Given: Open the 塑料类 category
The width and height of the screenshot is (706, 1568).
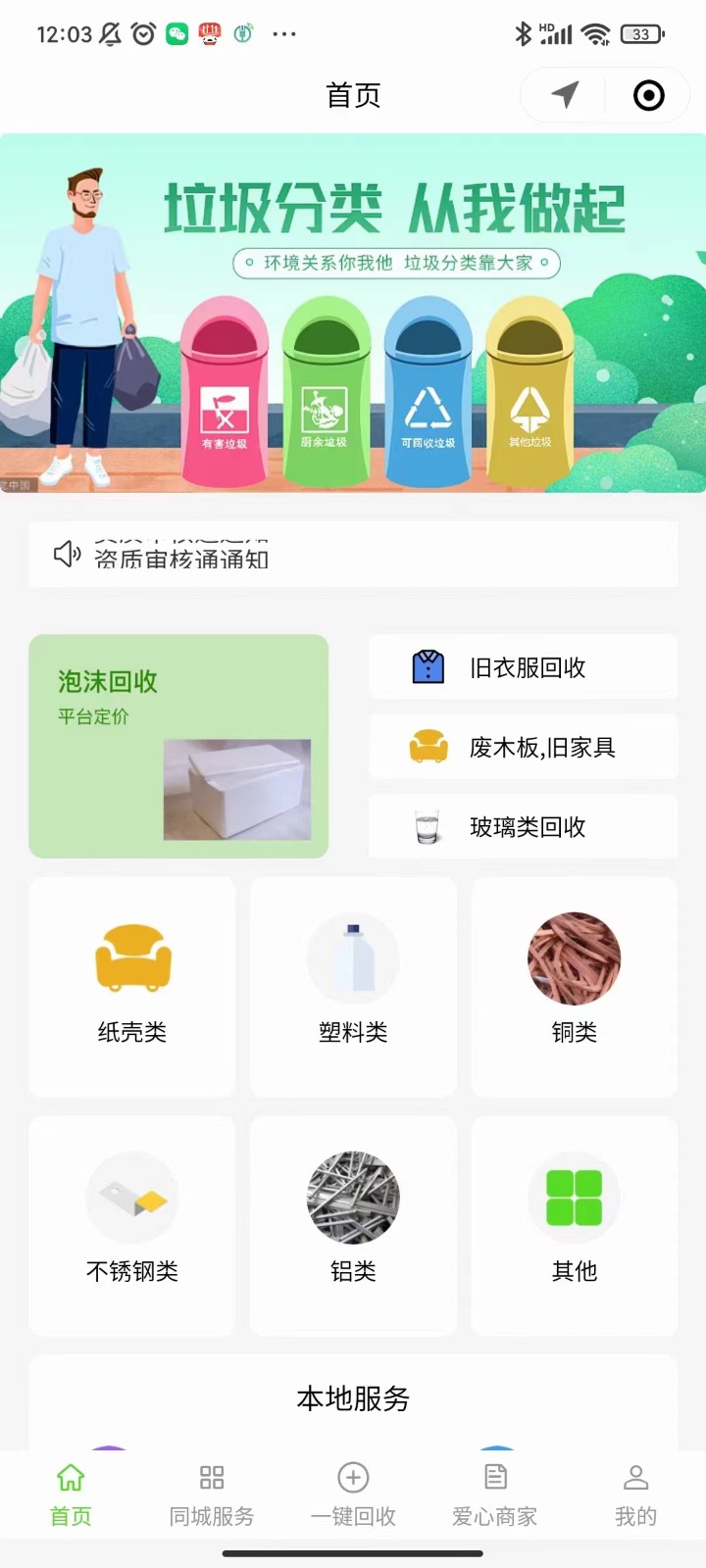Looking at the screenshot, I should pyautogui.click(x=353, y=986).
